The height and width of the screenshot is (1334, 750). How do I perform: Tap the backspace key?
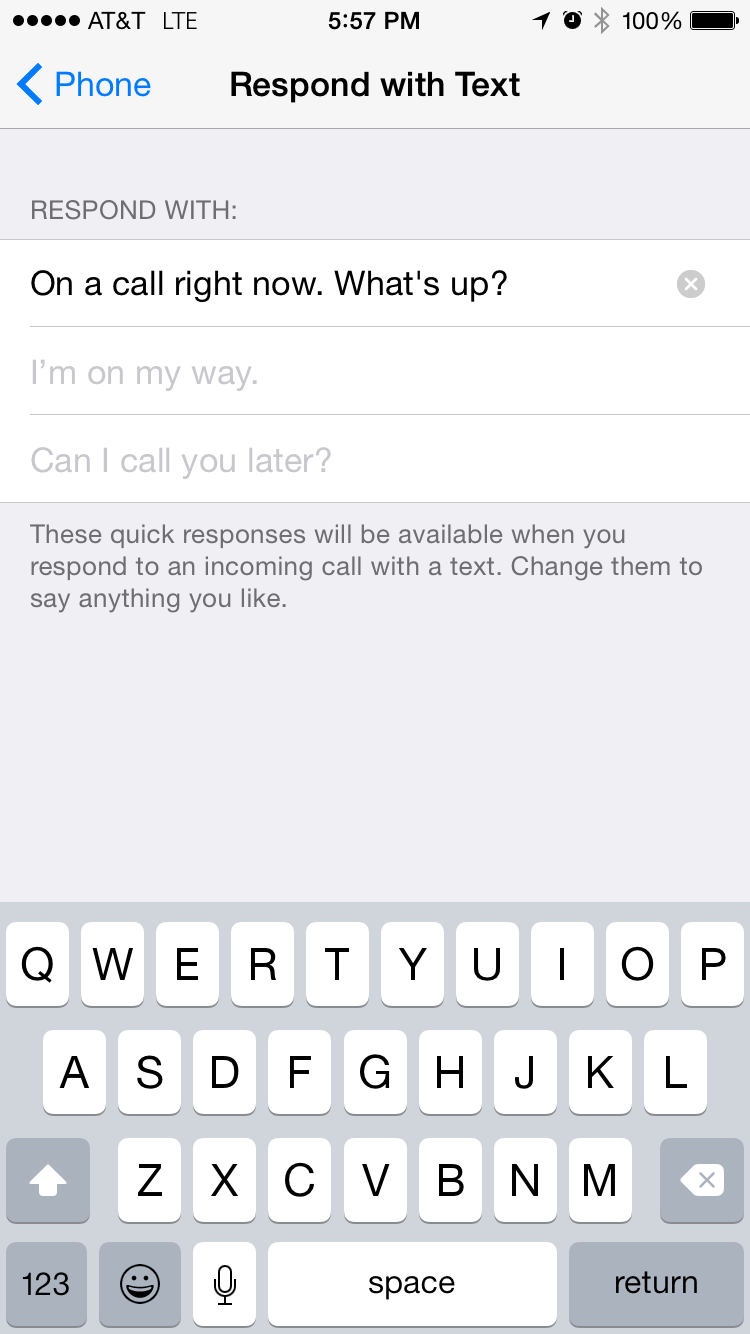click(702, 1181)
